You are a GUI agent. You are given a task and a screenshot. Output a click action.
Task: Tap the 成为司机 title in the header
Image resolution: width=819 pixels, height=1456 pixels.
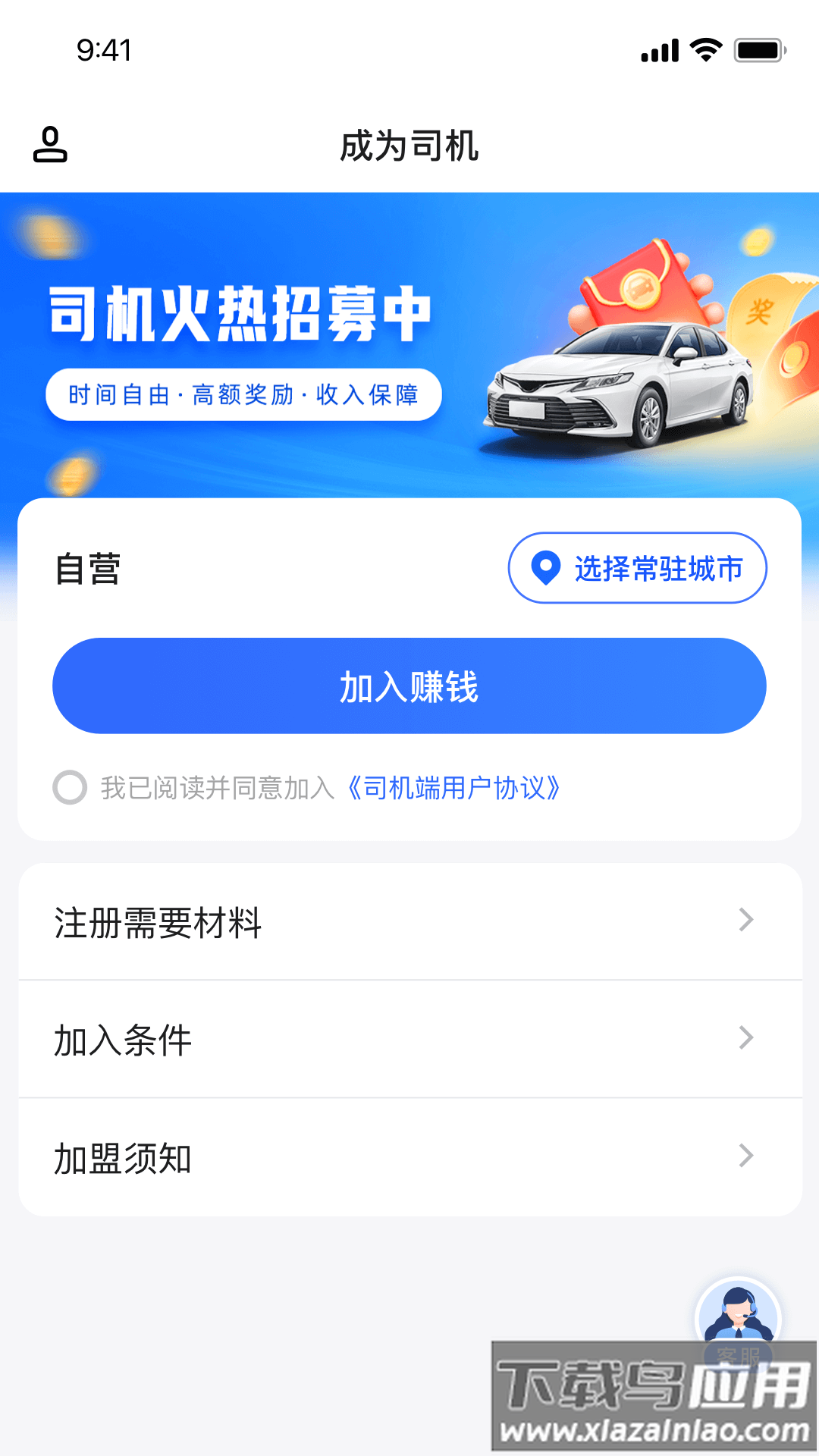(409, 146)
